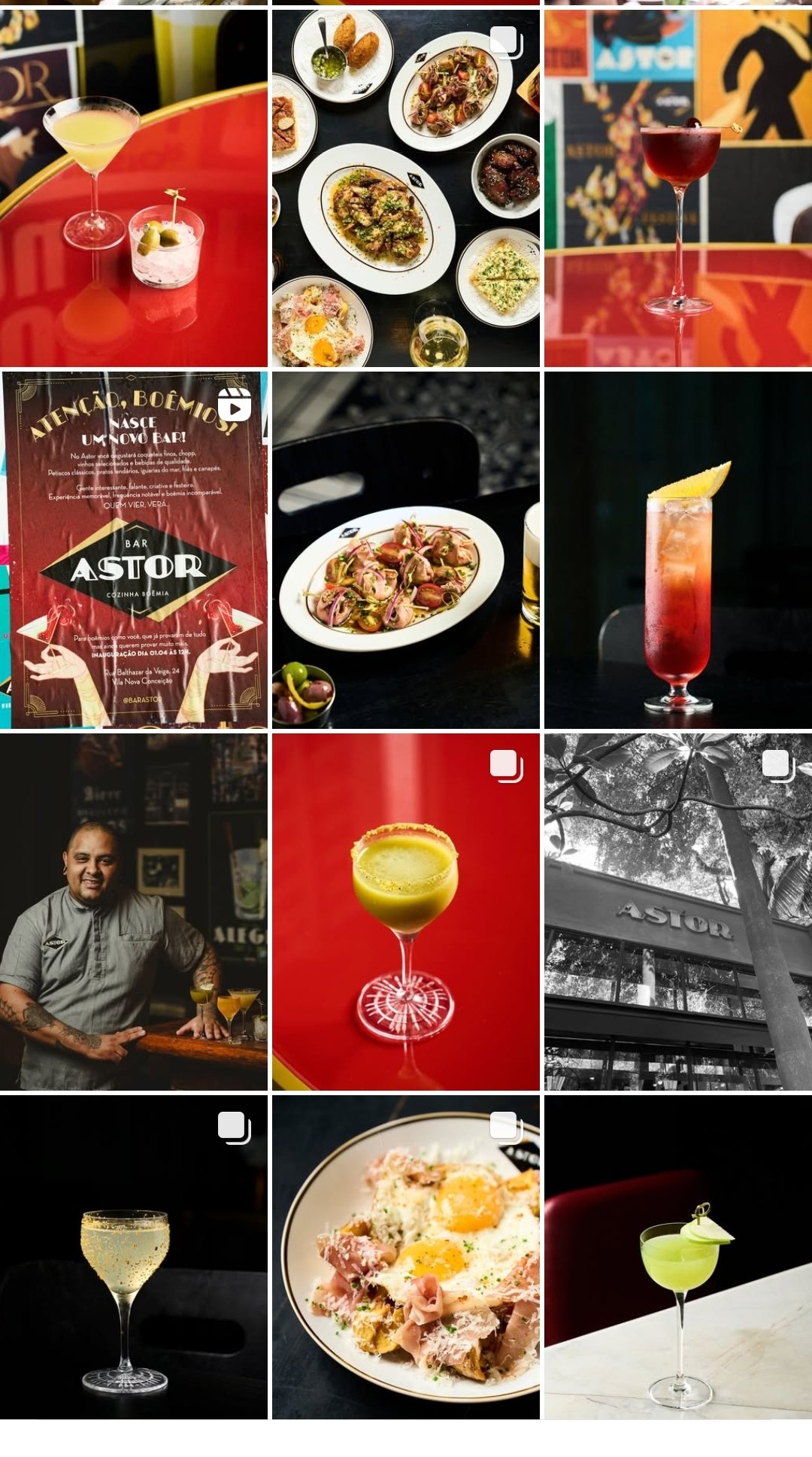Open the red cocktail with cherry post
Screen dimensions: 812x1457
pyautogui.click(x=678, y=188)
